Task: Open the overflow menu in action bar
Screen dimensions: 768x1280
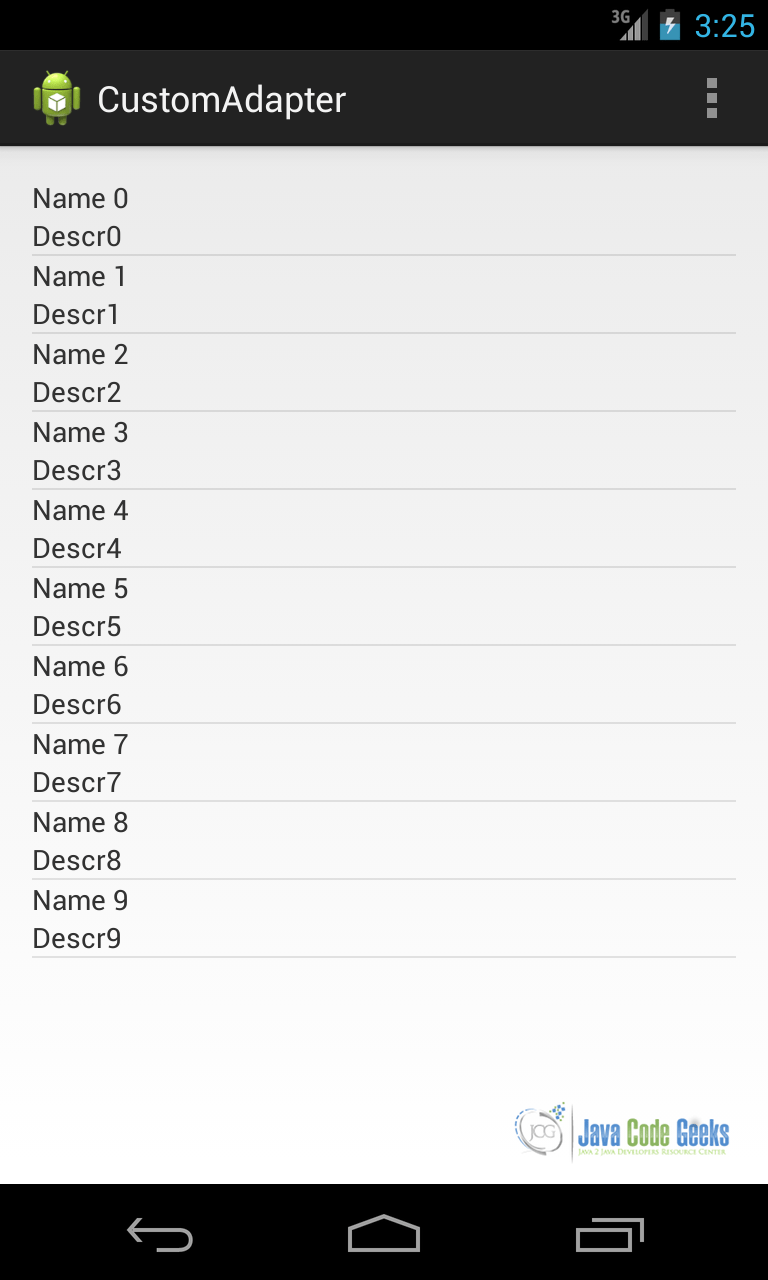Action: 712,97
